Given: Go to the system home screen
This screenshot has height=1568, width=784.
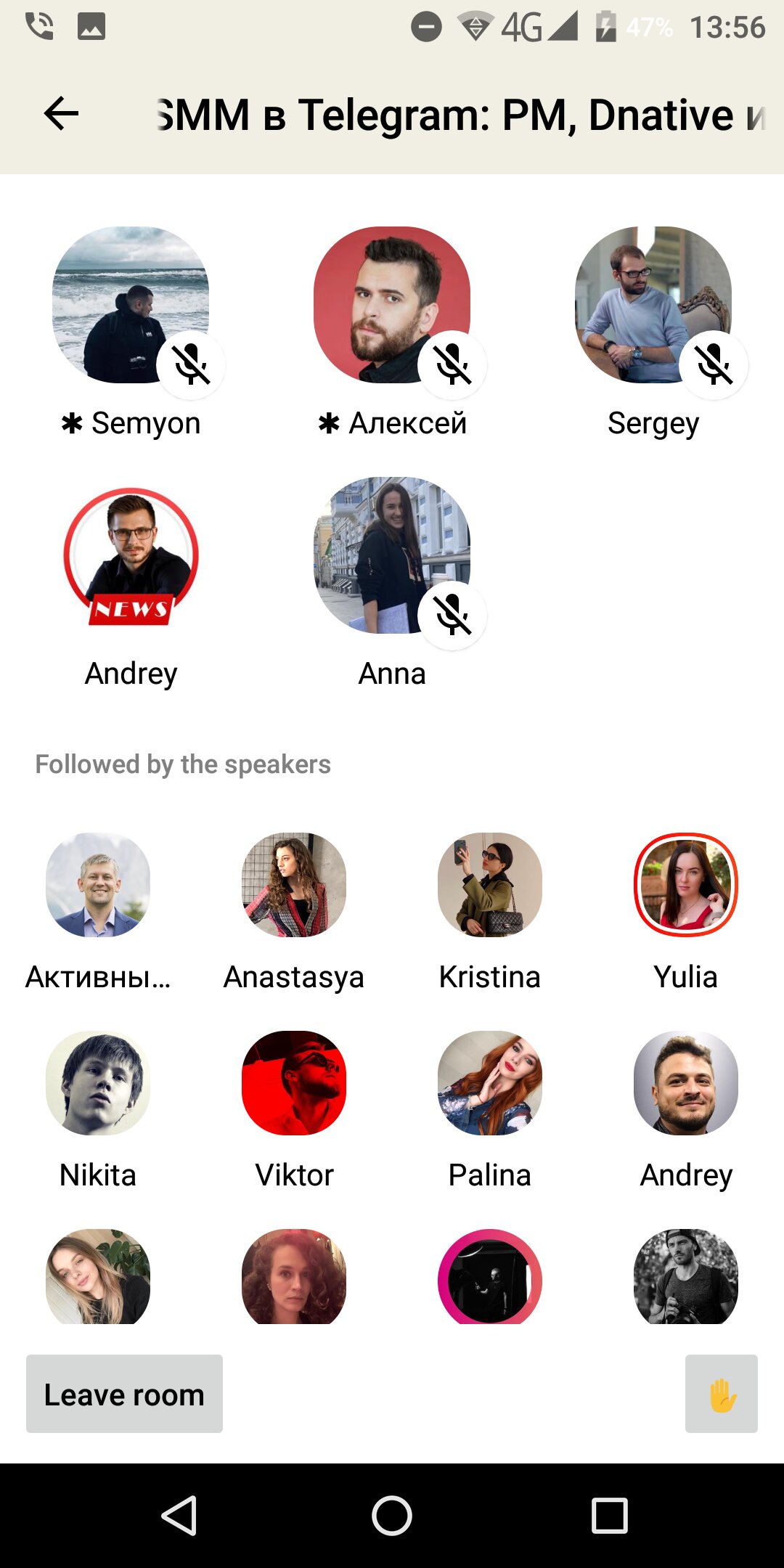Looking at the screenshot, I should click(392, 1516).
